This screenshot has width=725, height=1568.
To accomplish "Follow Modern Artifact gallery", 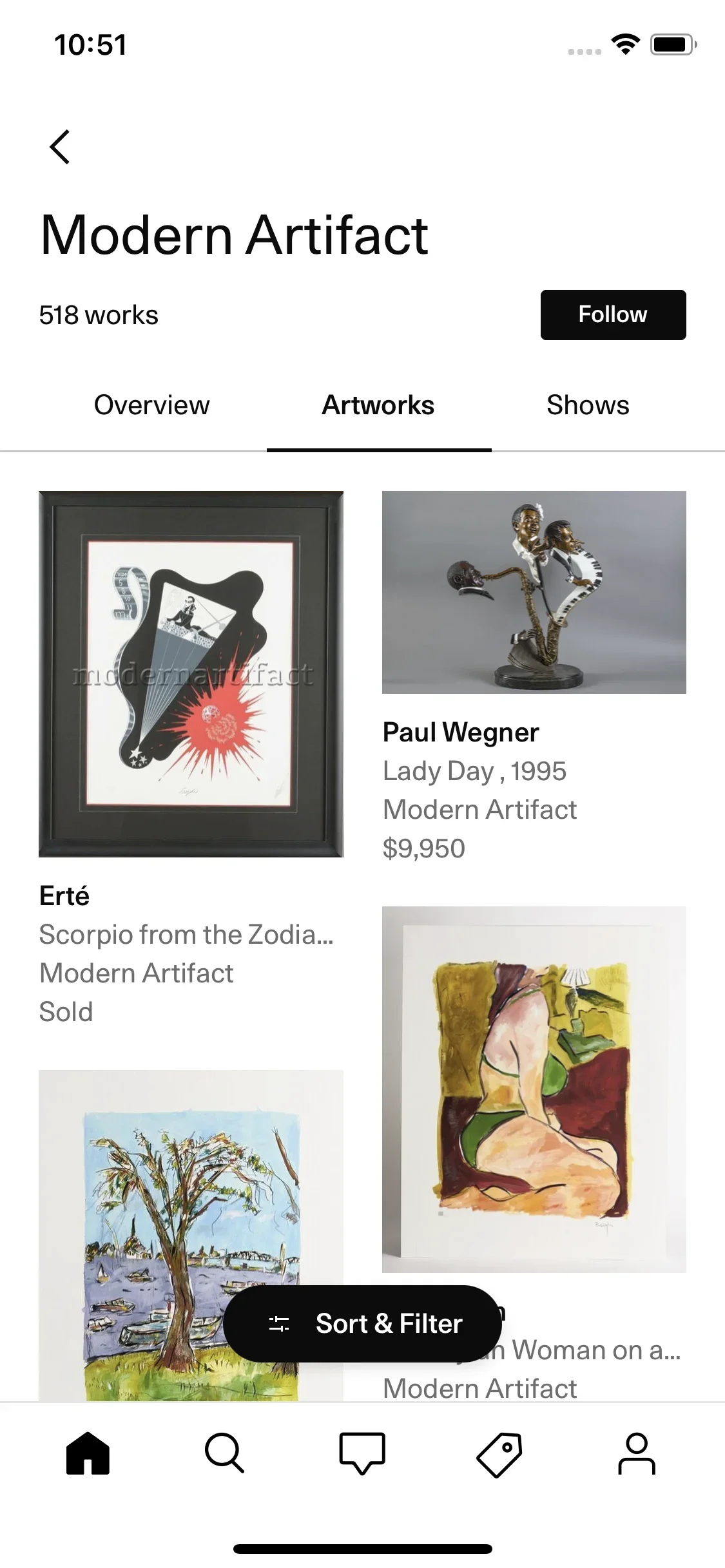I will pos(612,315).
